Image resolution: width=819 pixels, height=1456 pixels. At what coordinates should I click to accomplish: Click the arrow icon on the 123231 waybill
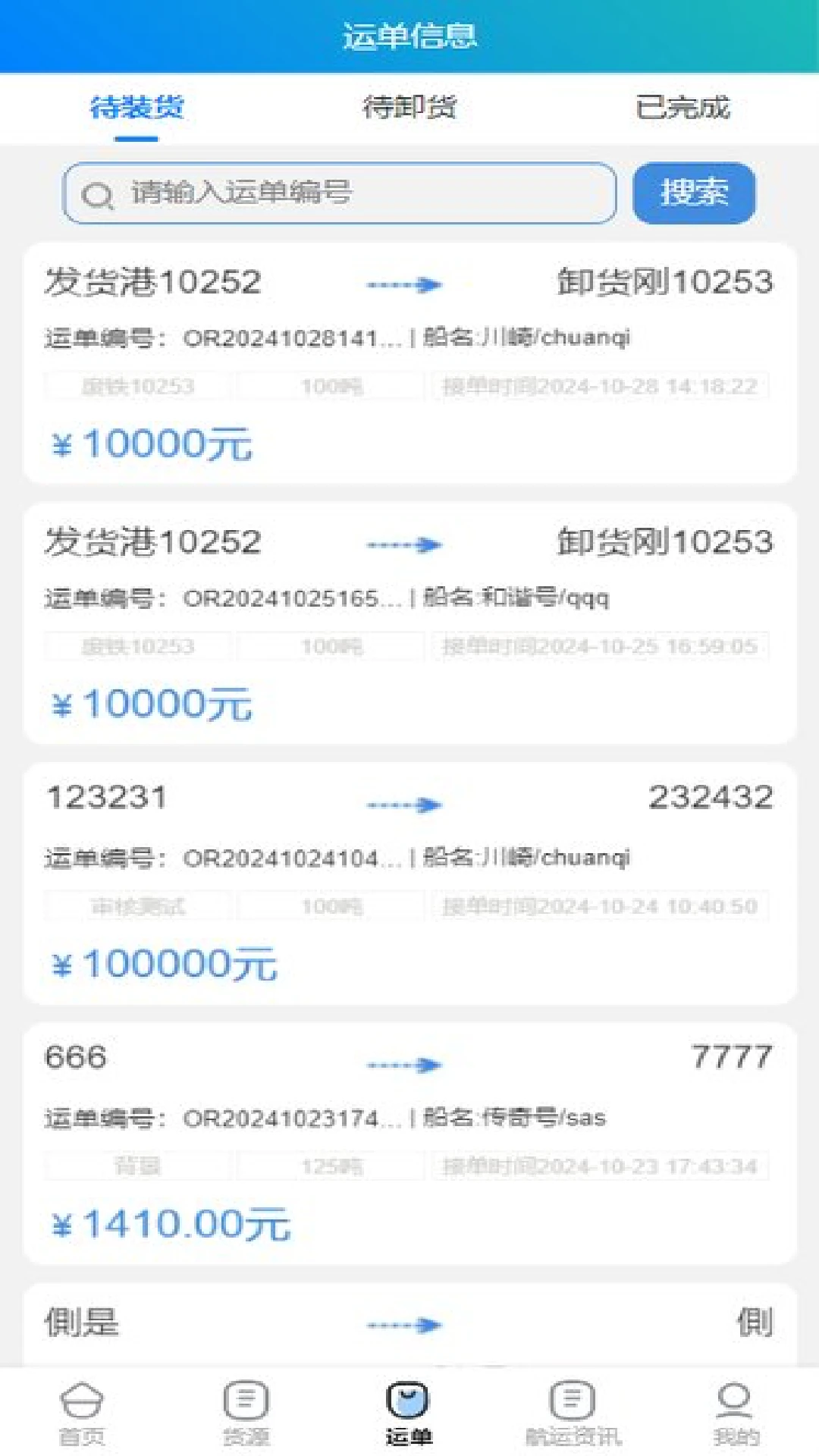click(405, 805)
